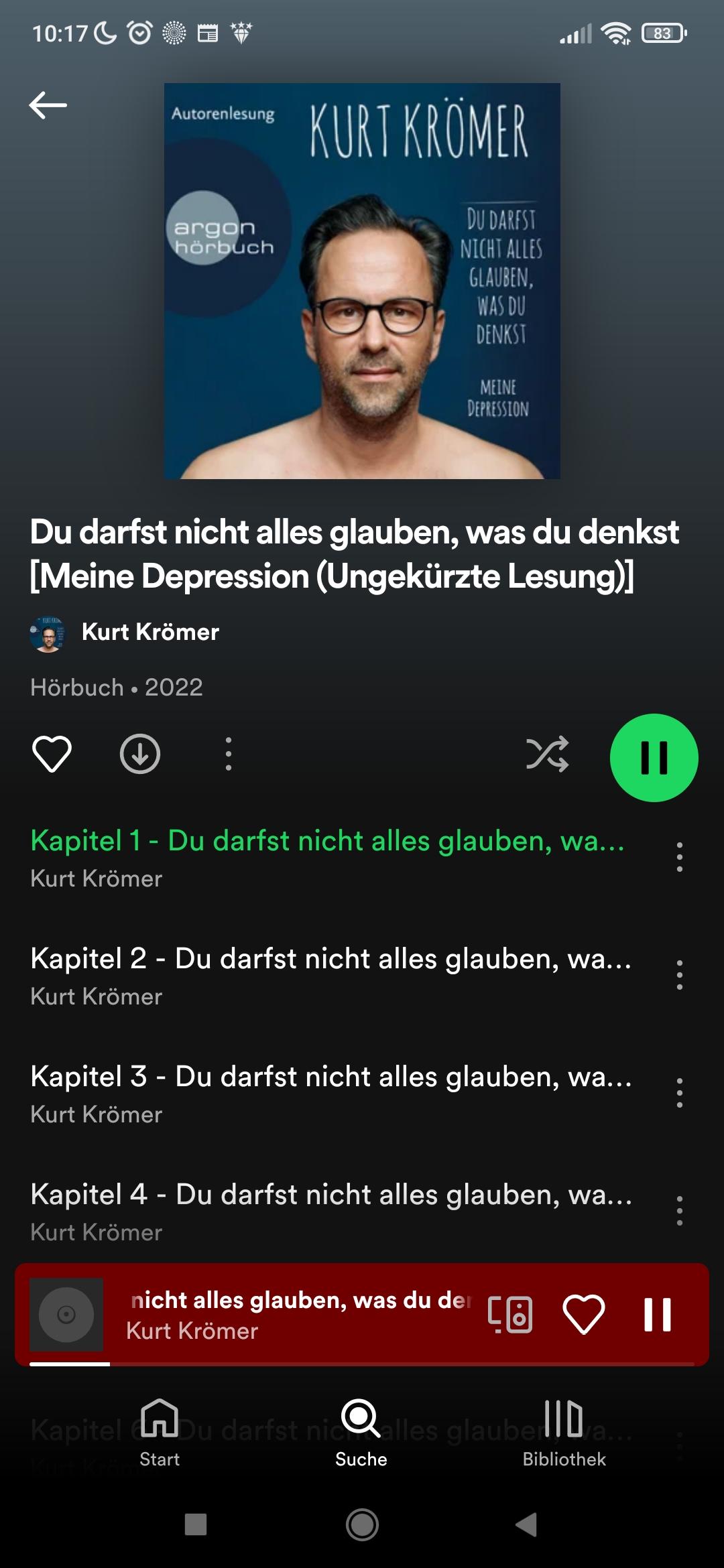The image size is (724, 1568).
Task: Open more options for Kapitel 1
Action: 680,858
